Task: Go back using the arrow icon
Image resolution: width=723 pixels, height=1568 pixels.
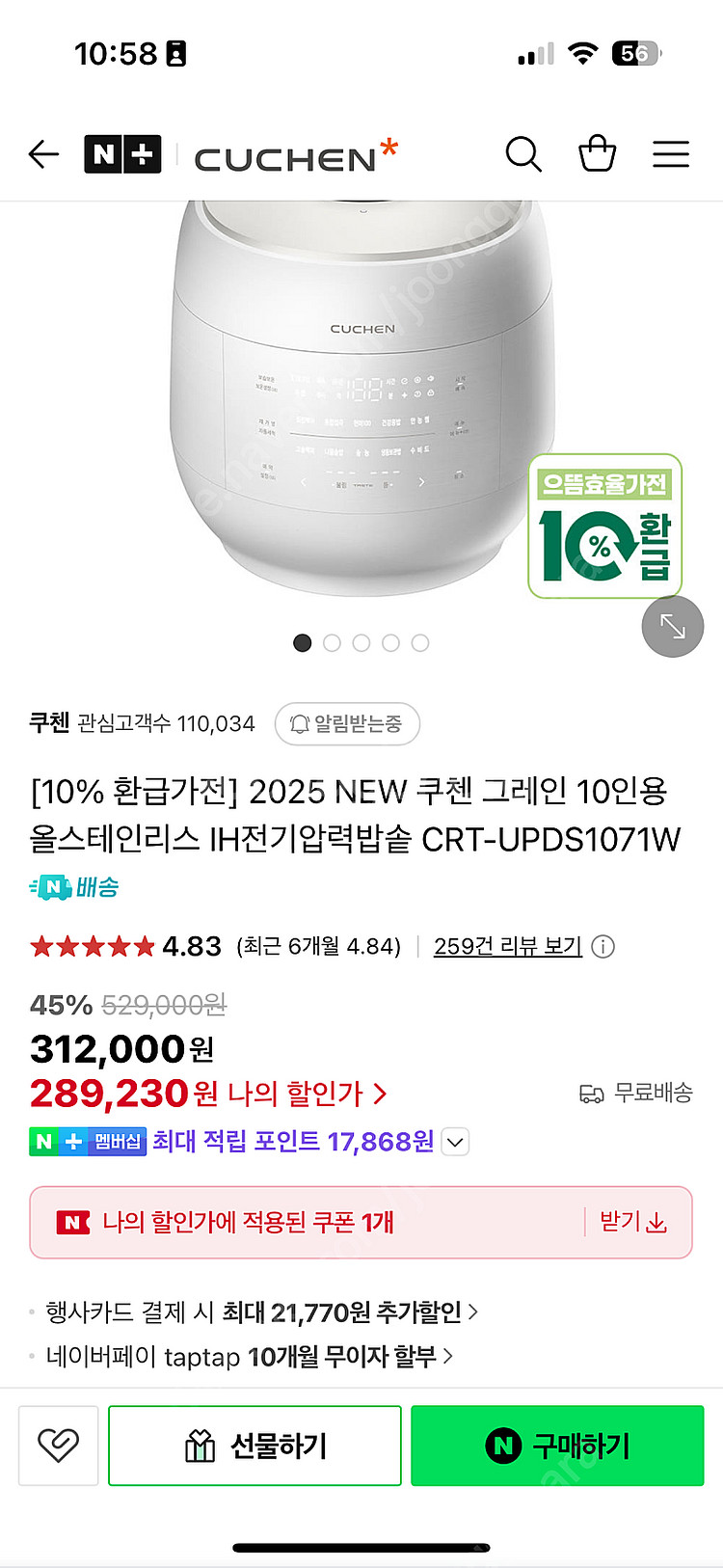Action: coord(43,154)
